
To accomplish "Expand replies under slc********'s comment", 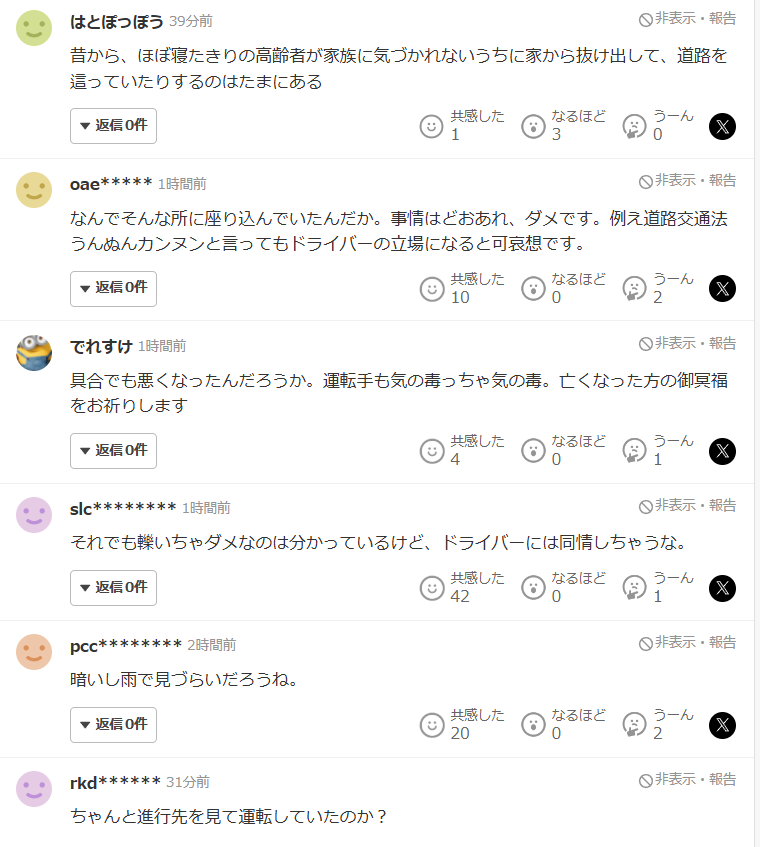I will click(x=113, y=588).
